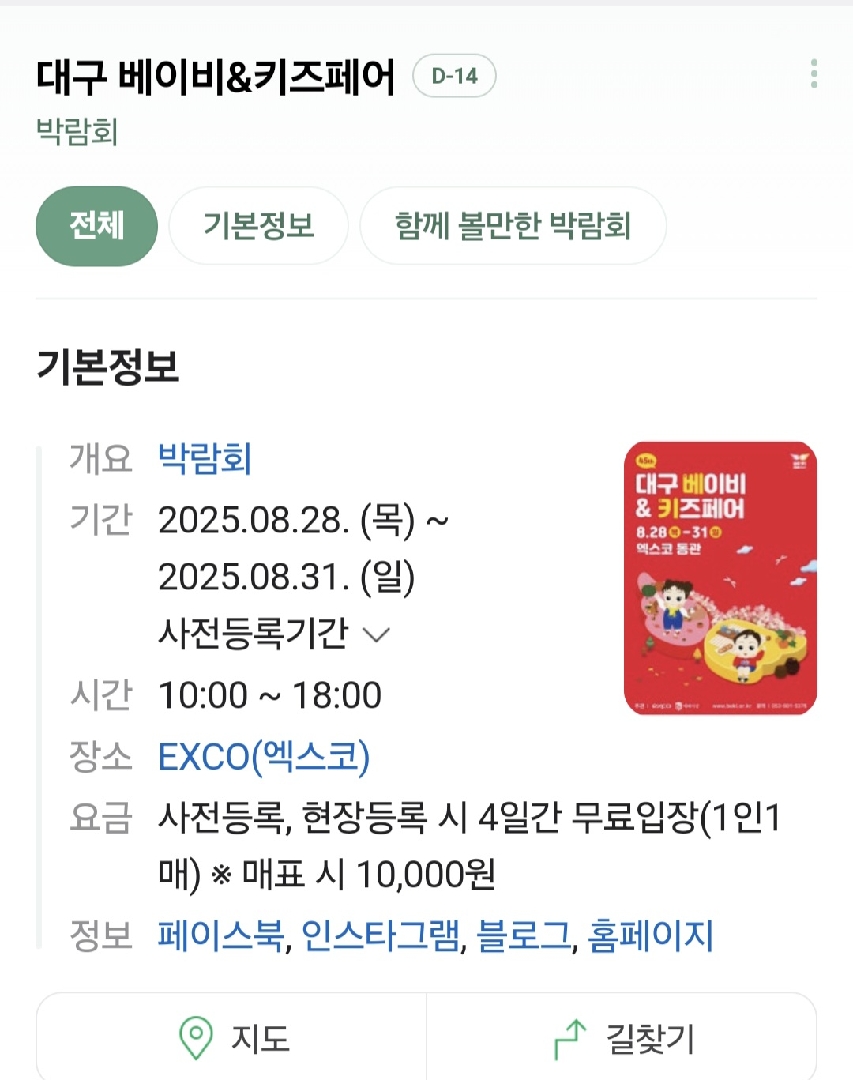Open the 박람회 overview link
853x1080 pixels.
click(205, 459)
